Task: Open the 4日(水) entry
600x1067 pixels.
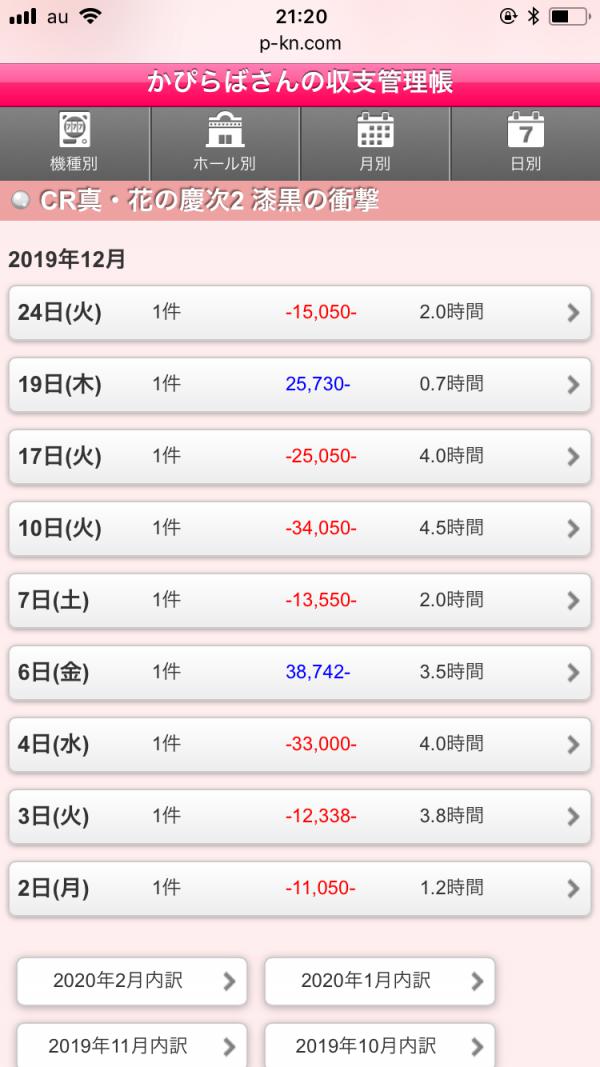Action: pos(300,745)
